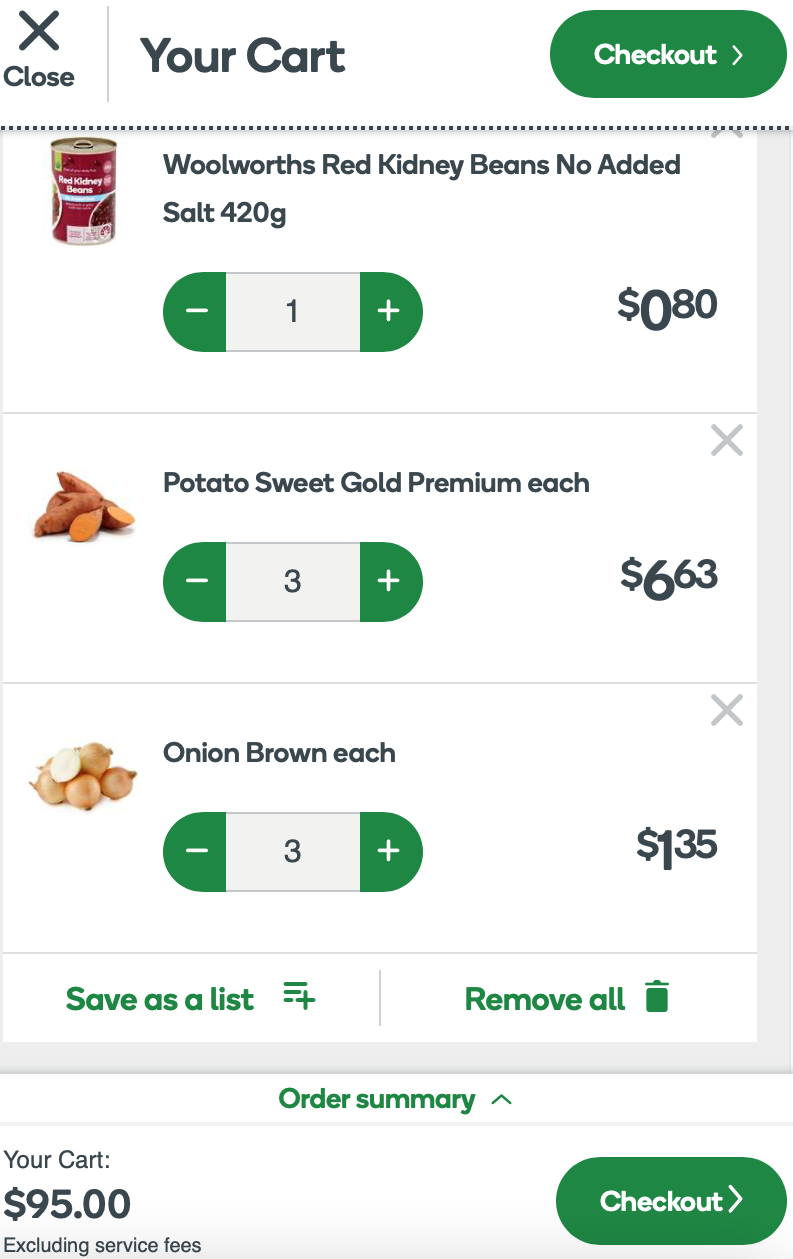793x1259 pixels.
Task: Save cart as a list
Action: [x=190, y=998]
